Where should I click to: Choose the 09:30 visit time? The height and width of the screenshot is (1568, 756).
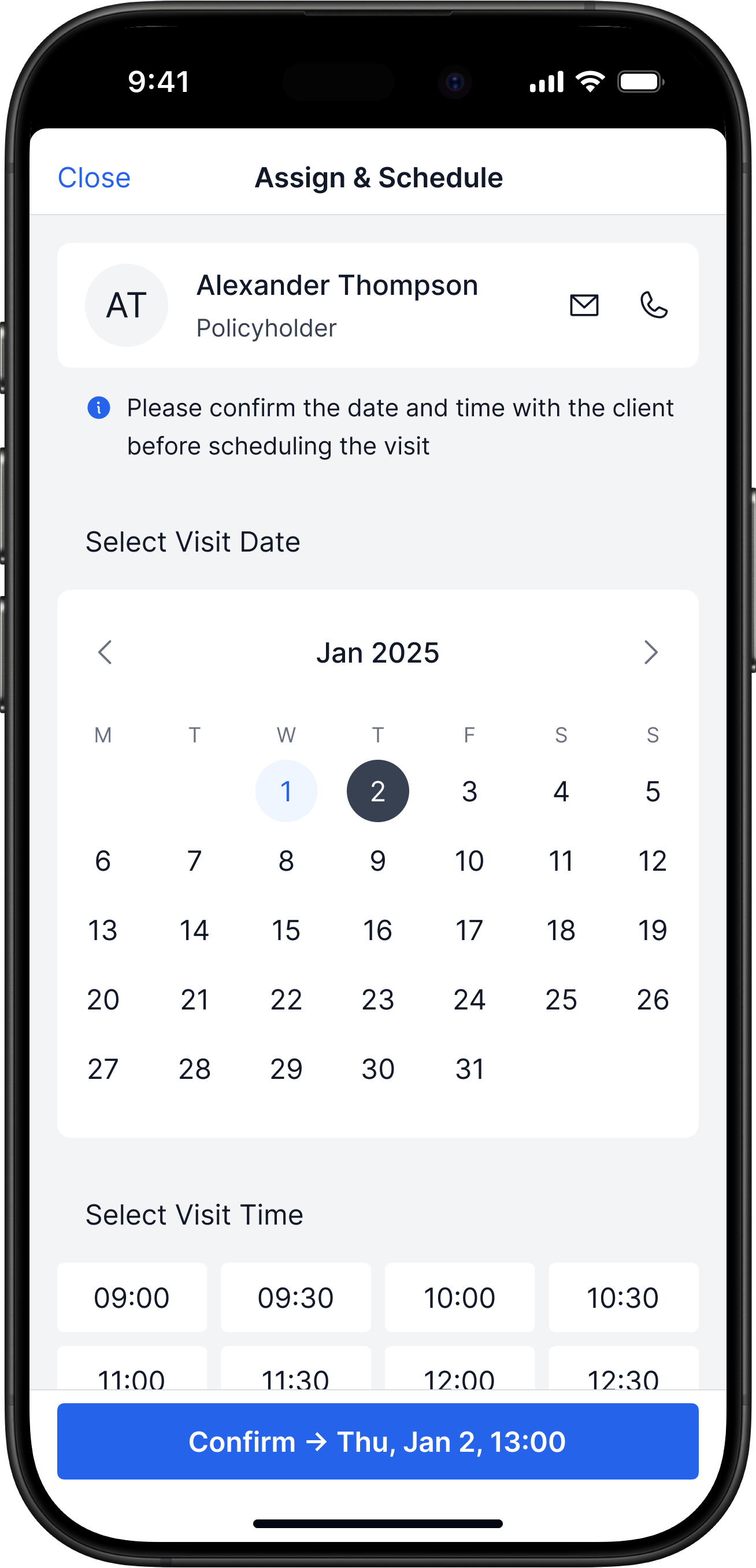pyautogui.click(x=296, y=1297)
